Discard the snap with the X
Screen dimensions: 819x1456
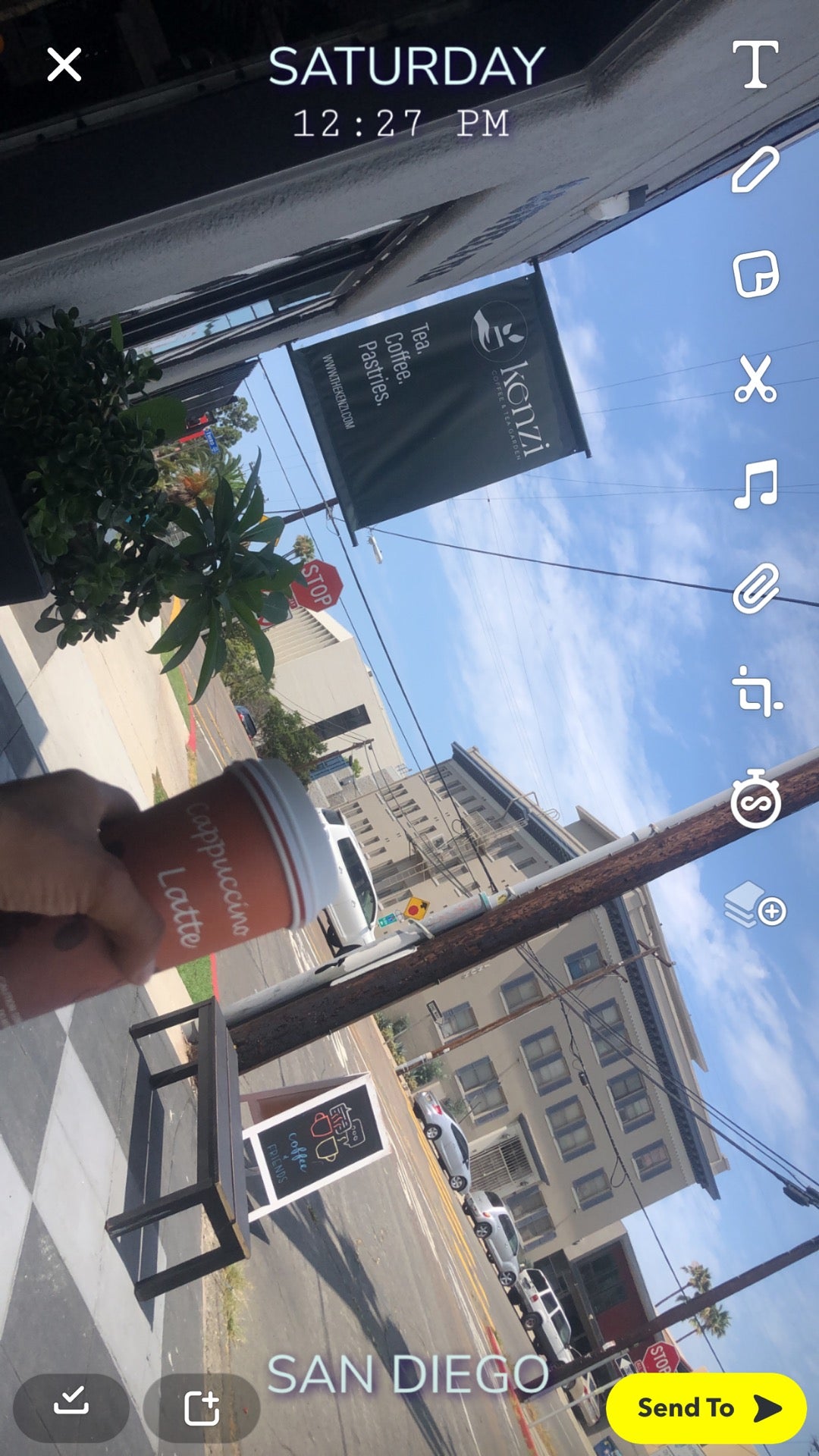(65, 64)
